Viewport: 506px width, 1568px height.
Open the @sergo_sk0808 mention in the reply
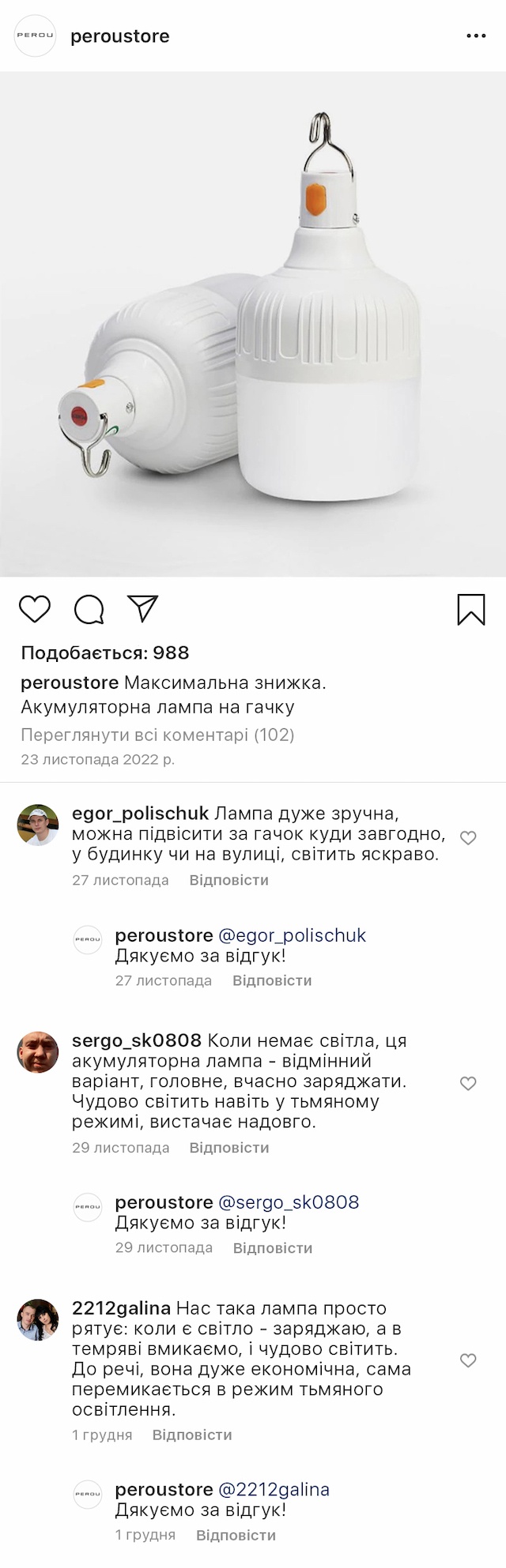(x=288, y=1202)
